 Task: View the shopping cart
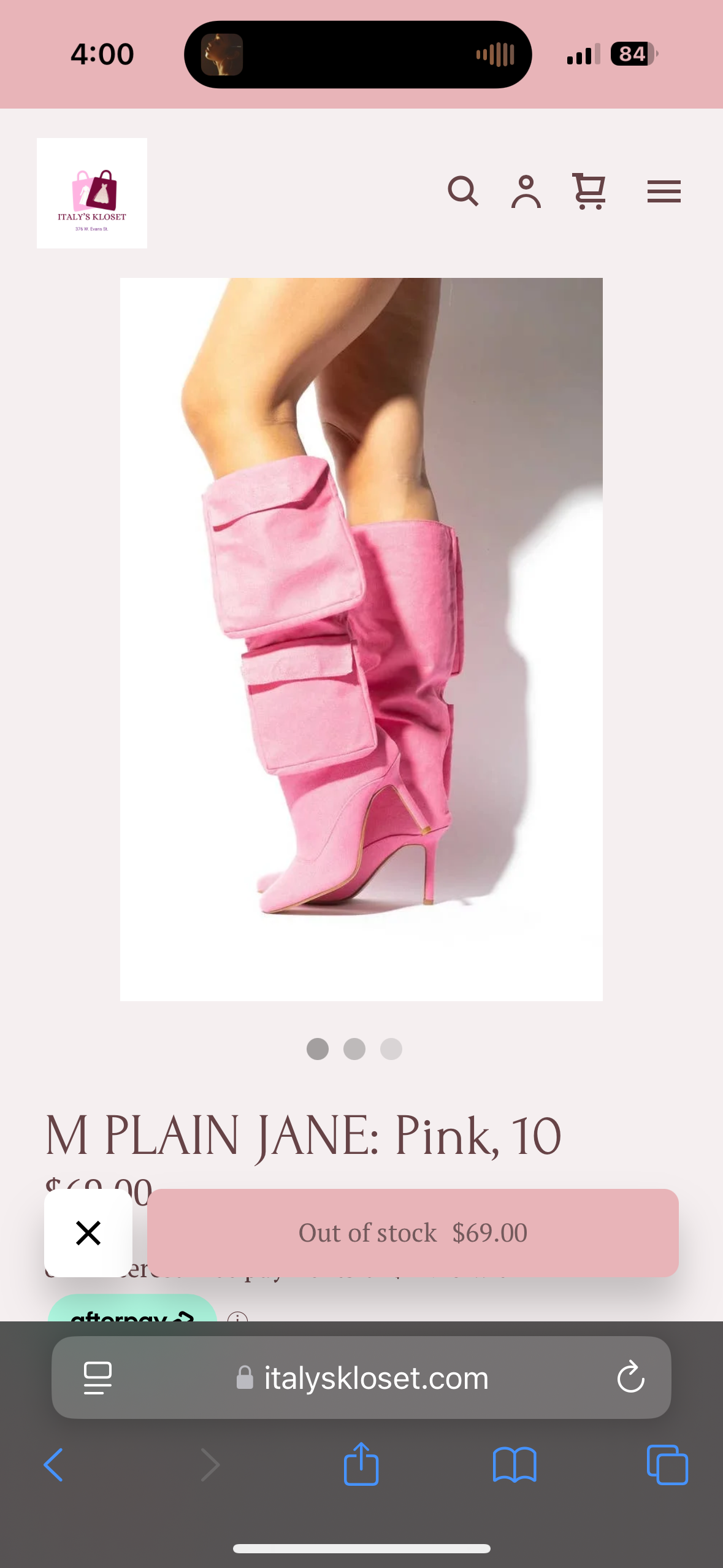589,191
